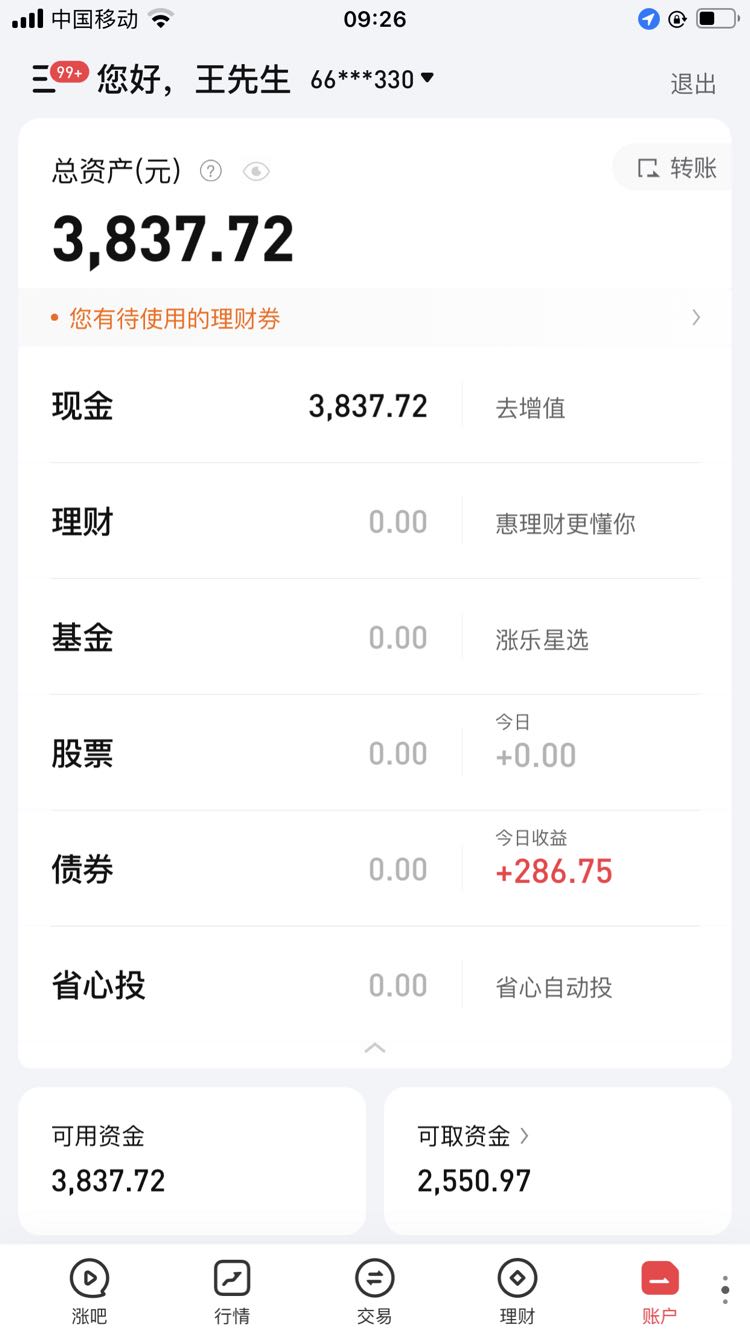
Task: Tap 去增值 in the 现金 row
Action: 530,408
